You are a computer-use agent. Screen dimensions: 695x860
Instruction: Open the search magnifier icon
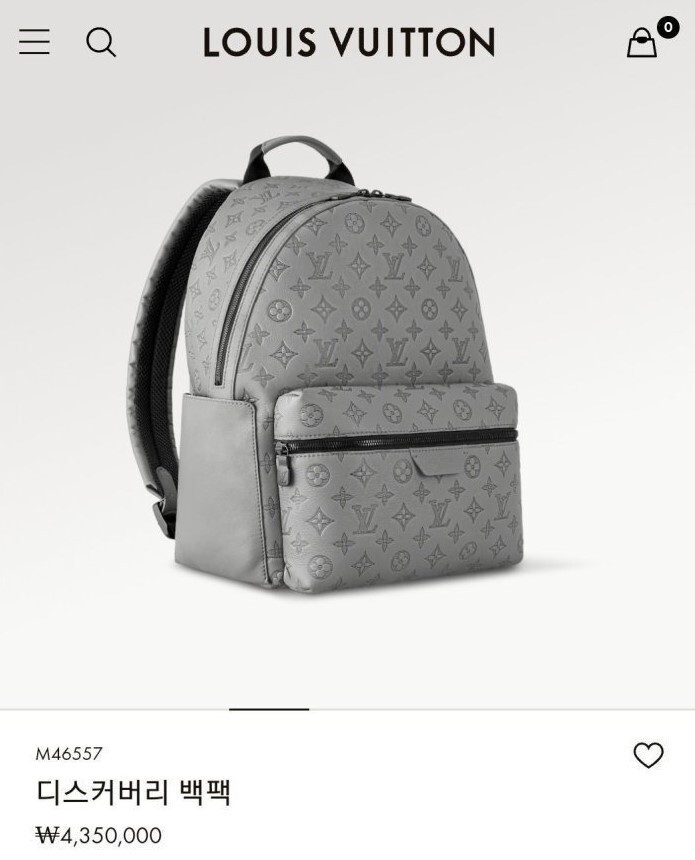point(101,42)
